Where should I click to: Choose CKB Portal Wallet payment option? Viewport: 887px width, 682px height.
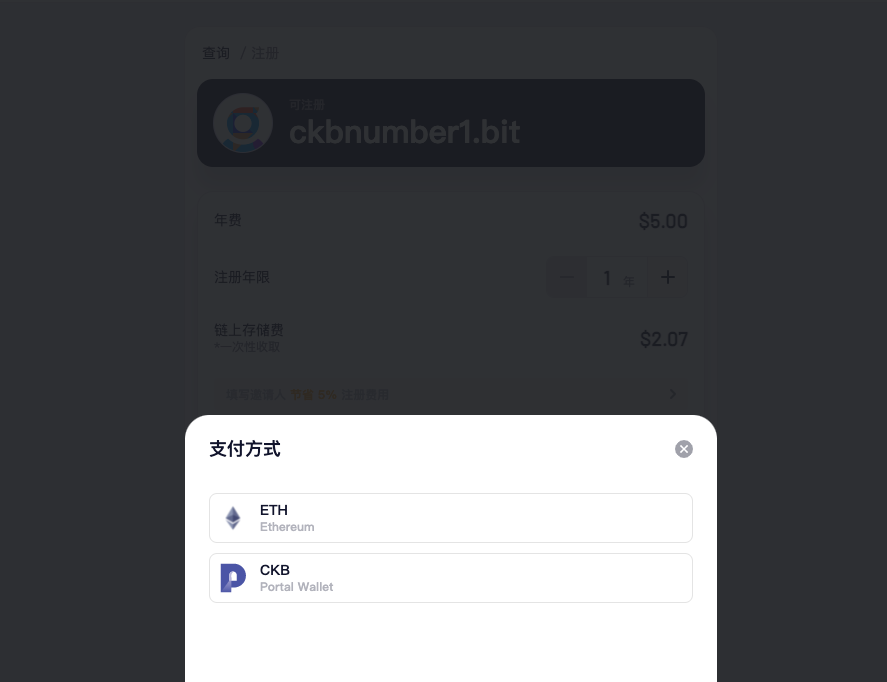point(450,578)
